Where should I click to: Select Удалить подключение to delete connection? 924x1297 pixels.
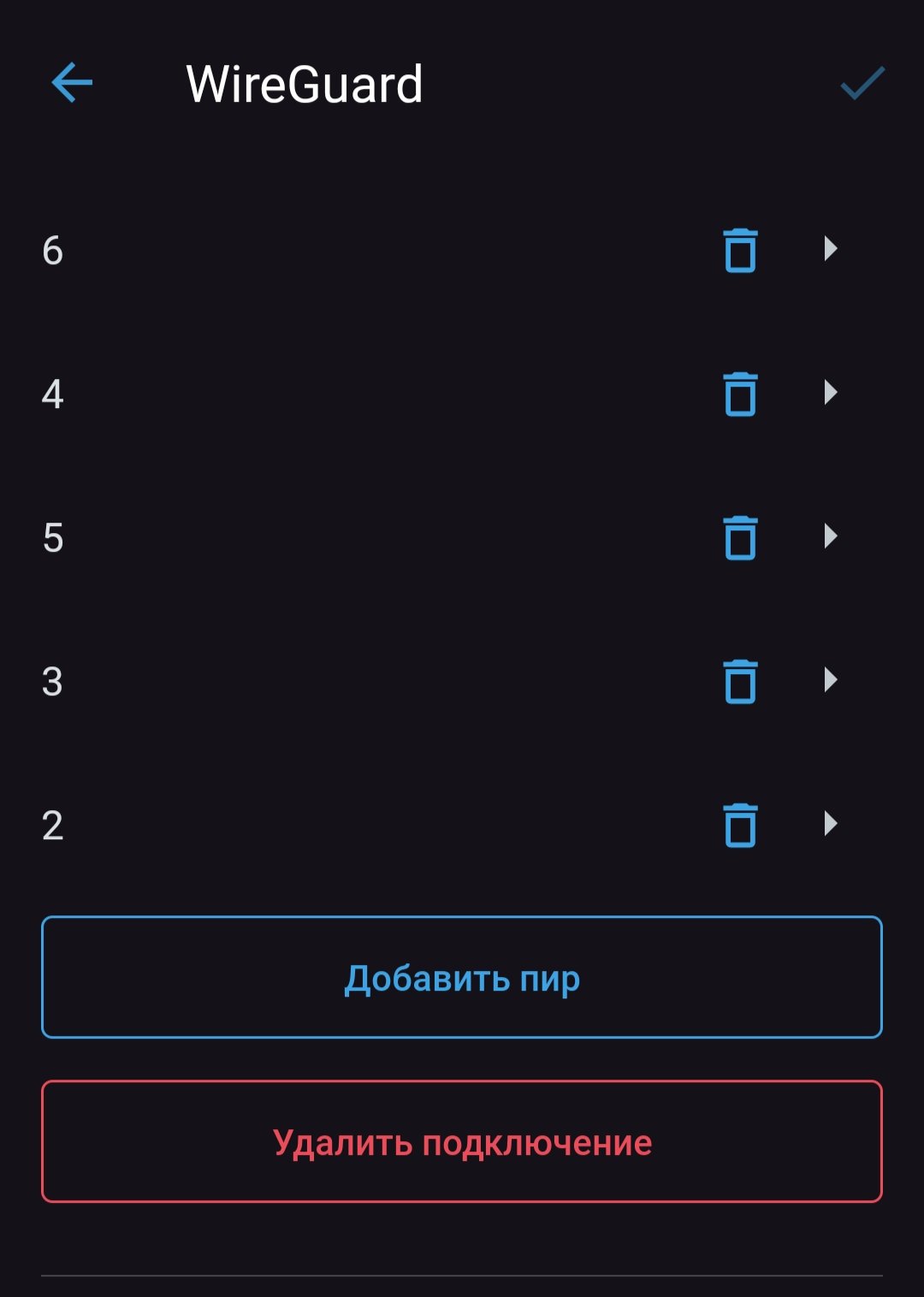pyautogui.click(x=462, y=1141)
